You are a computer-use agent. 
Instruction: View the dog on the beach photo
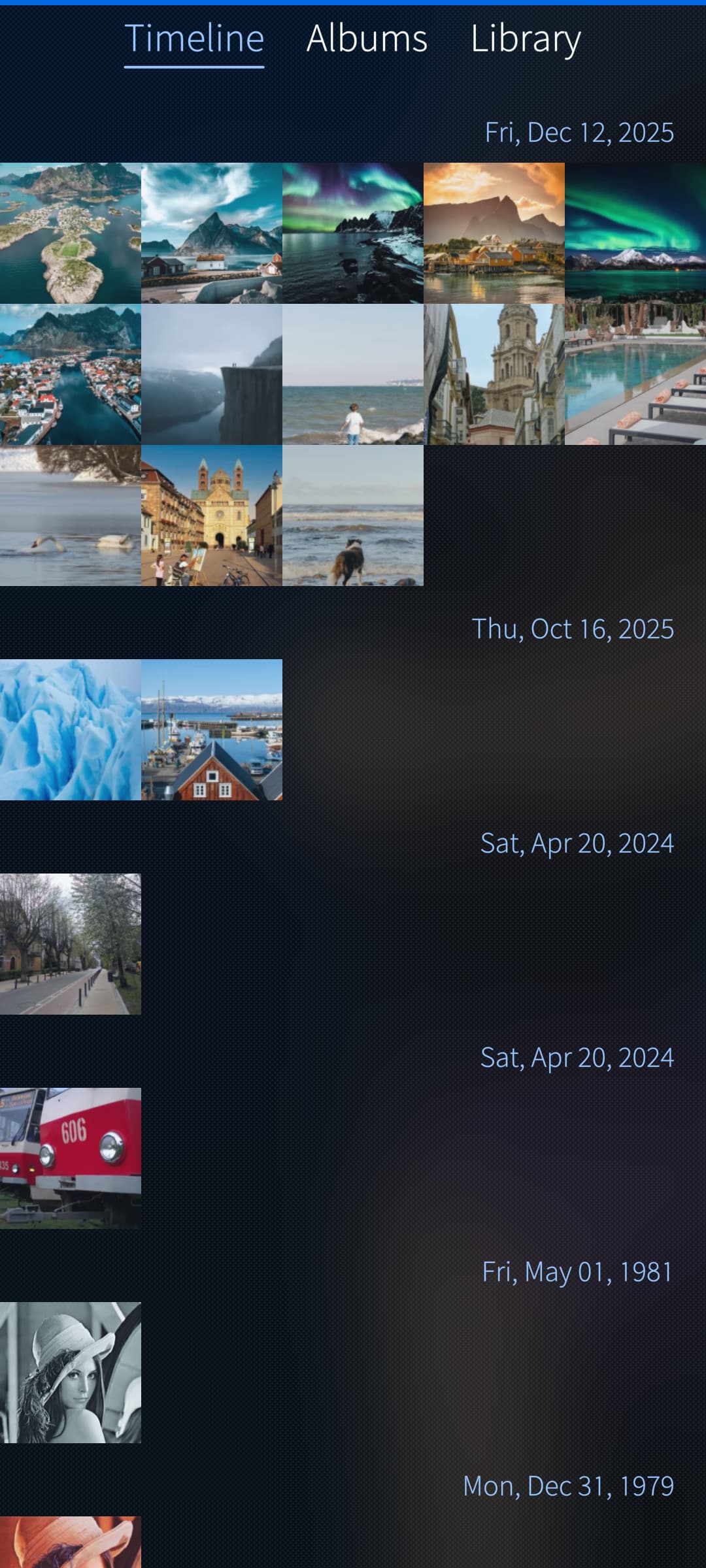353,515
